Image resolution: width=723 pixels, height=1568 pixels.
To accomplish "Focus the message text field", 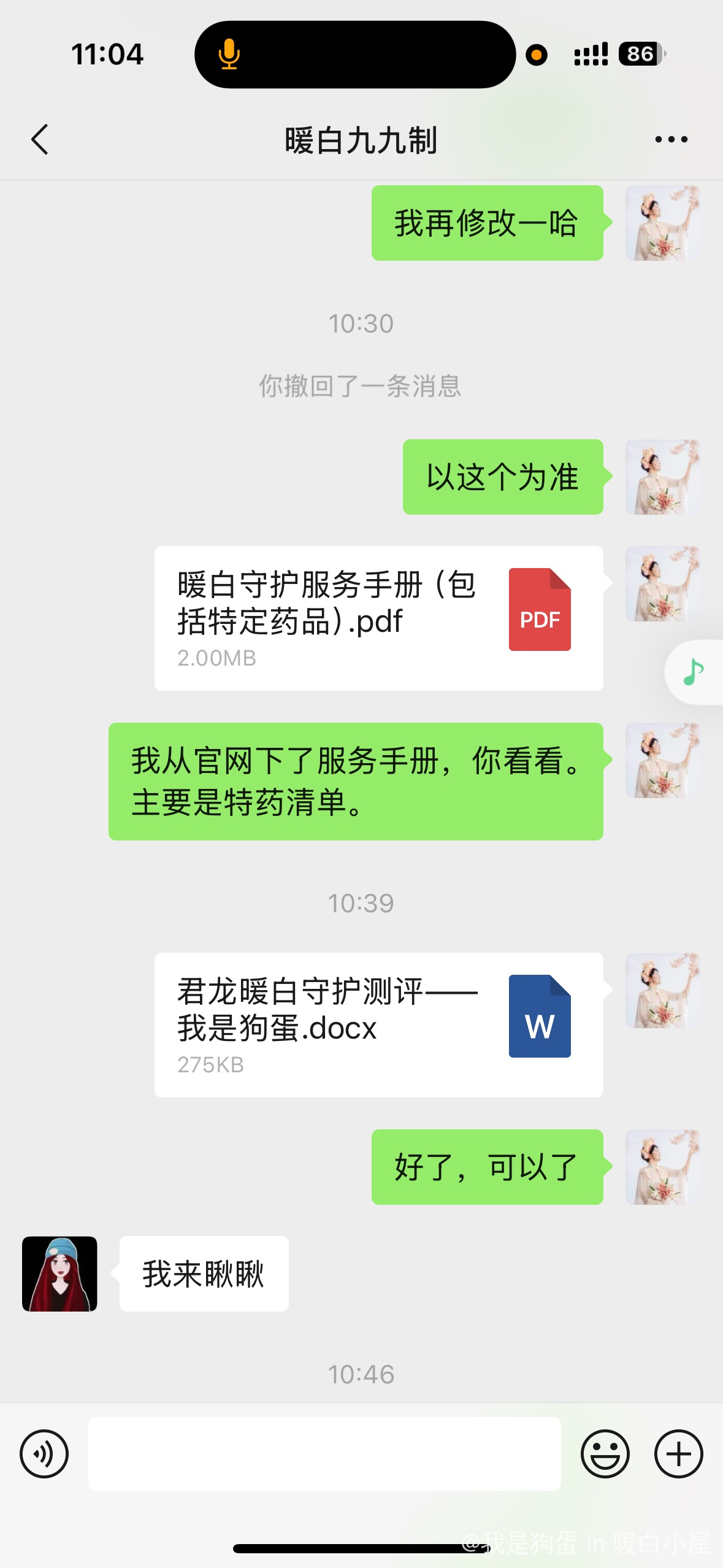I will (324, 1453).
